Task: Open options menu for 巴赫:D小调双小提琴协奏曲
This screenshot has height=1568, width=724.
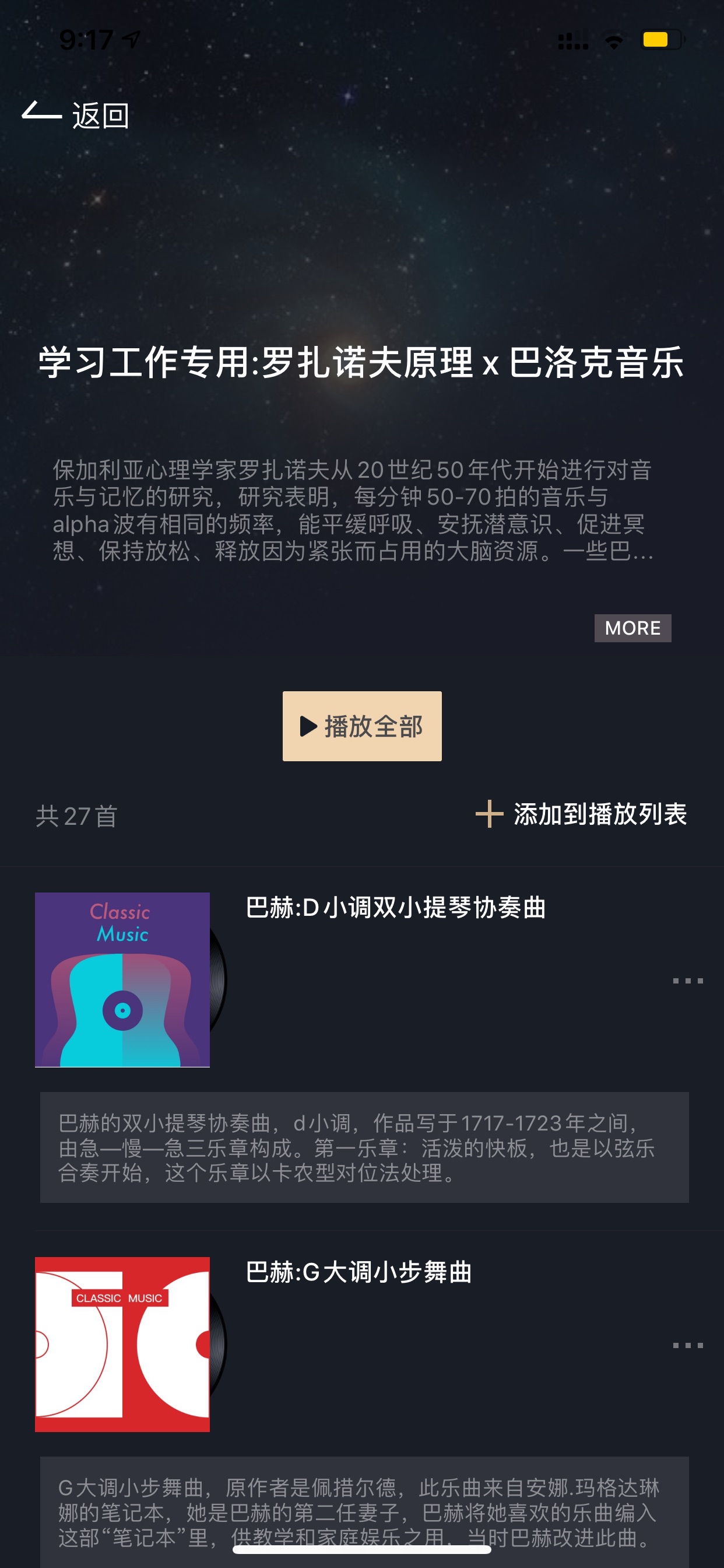Action: pos(687,981)
